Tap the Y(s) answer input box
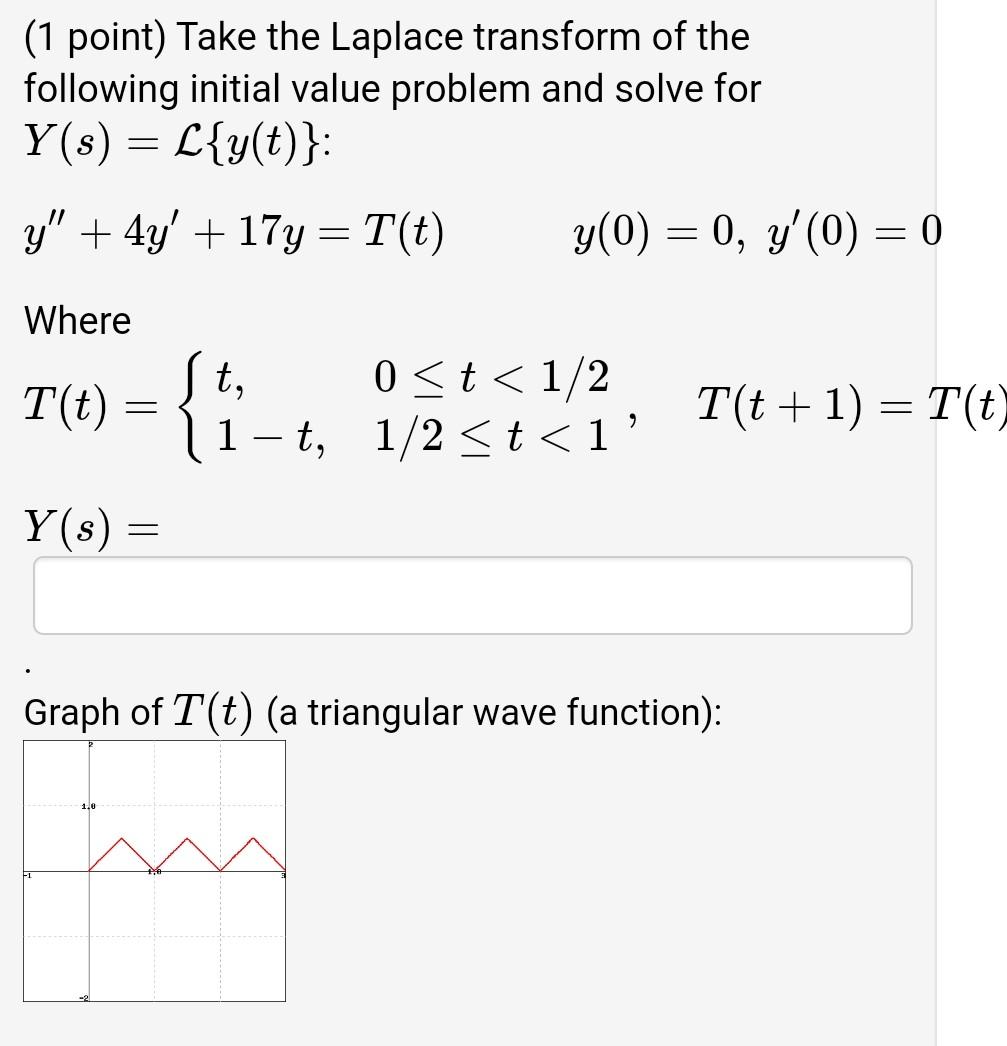The image size is (1007, 1046). [x=472, y=596]
